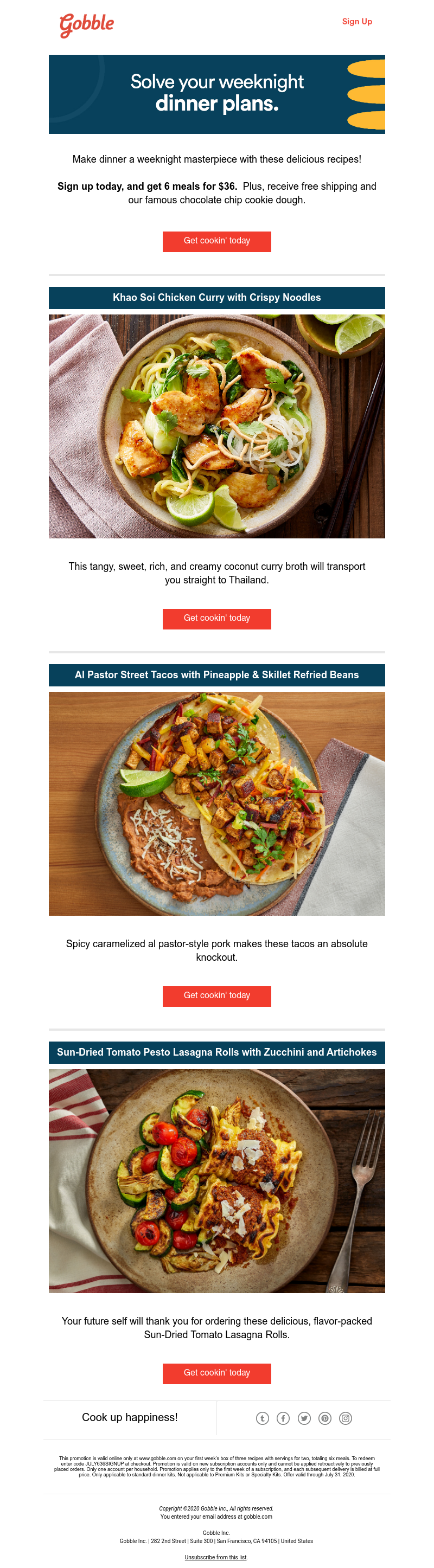Open the weeknight dinner plans banner

coord(216,94)
